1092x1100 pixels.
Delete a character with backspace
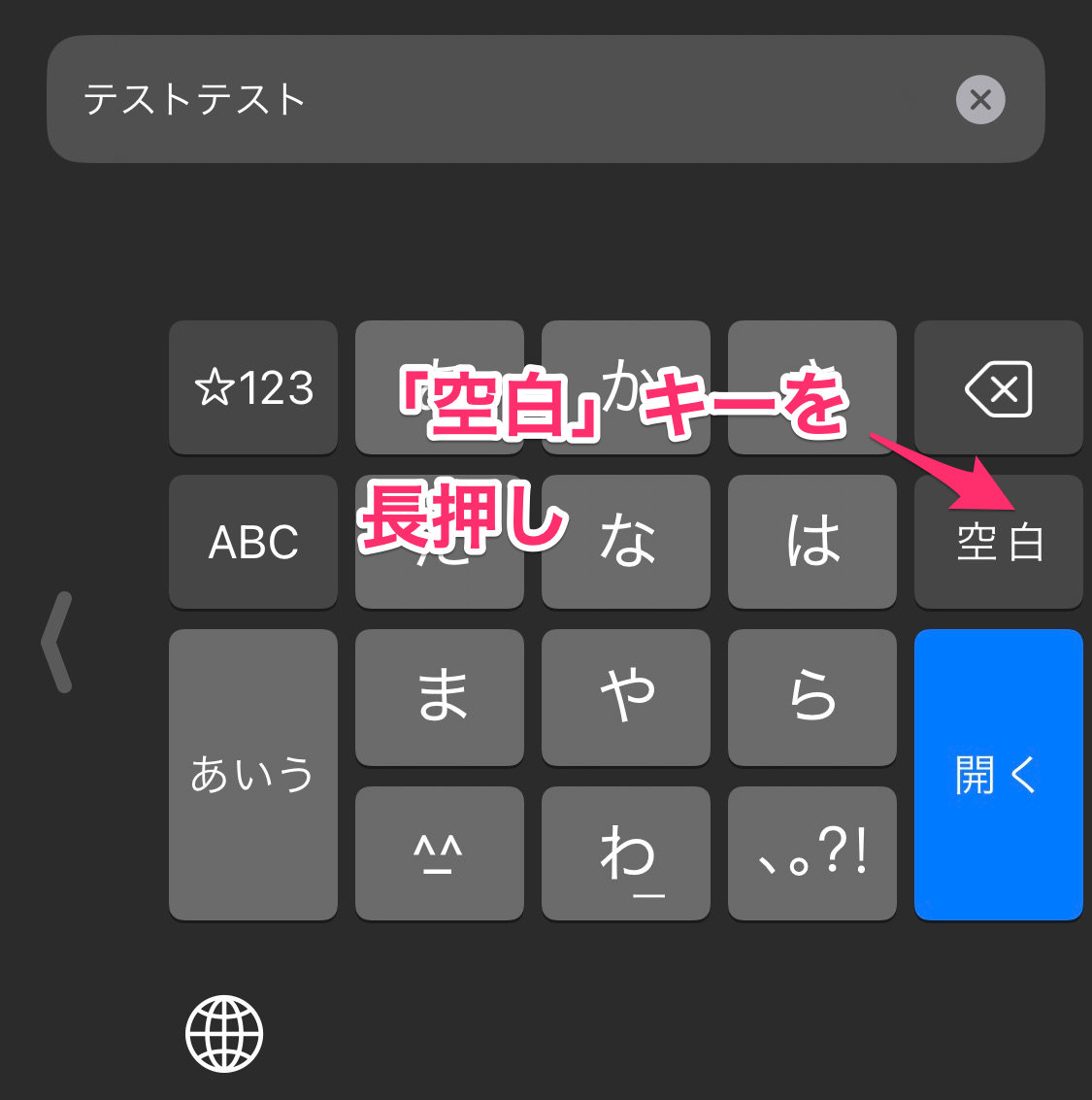[998, 387]
